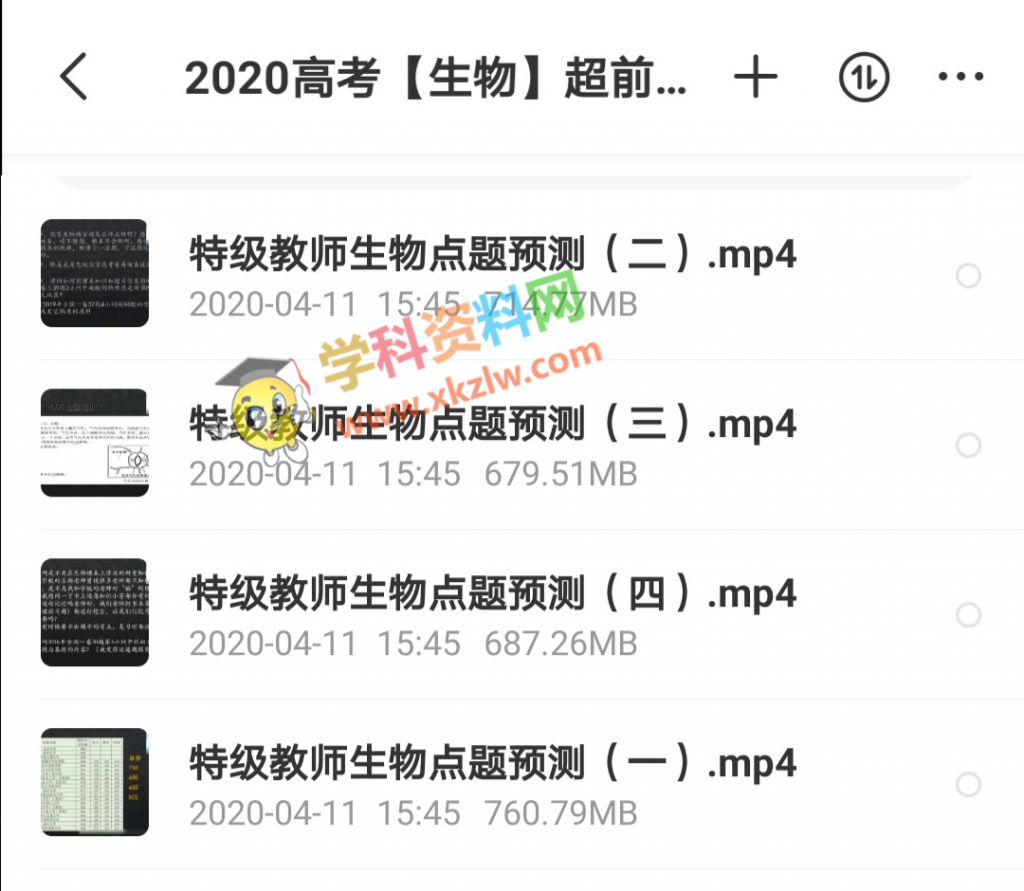
Task: Select the 760.79MB video file's circle
Action: pyautogui.click(x=968, y=785)
